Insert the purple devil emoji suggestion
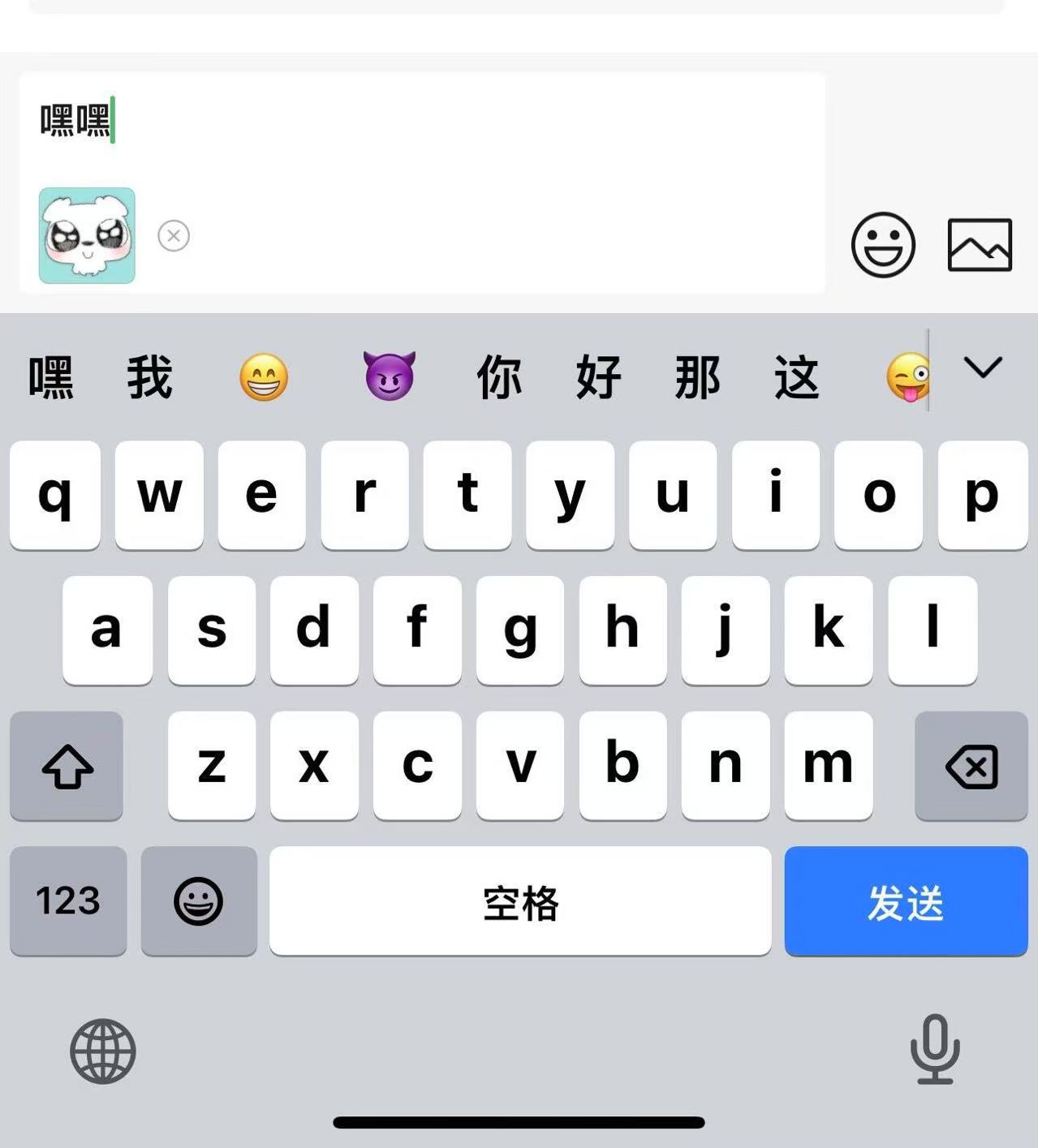Viewport: 1038px width, 1148px height. pyautogui.click(x=390, y=376)
